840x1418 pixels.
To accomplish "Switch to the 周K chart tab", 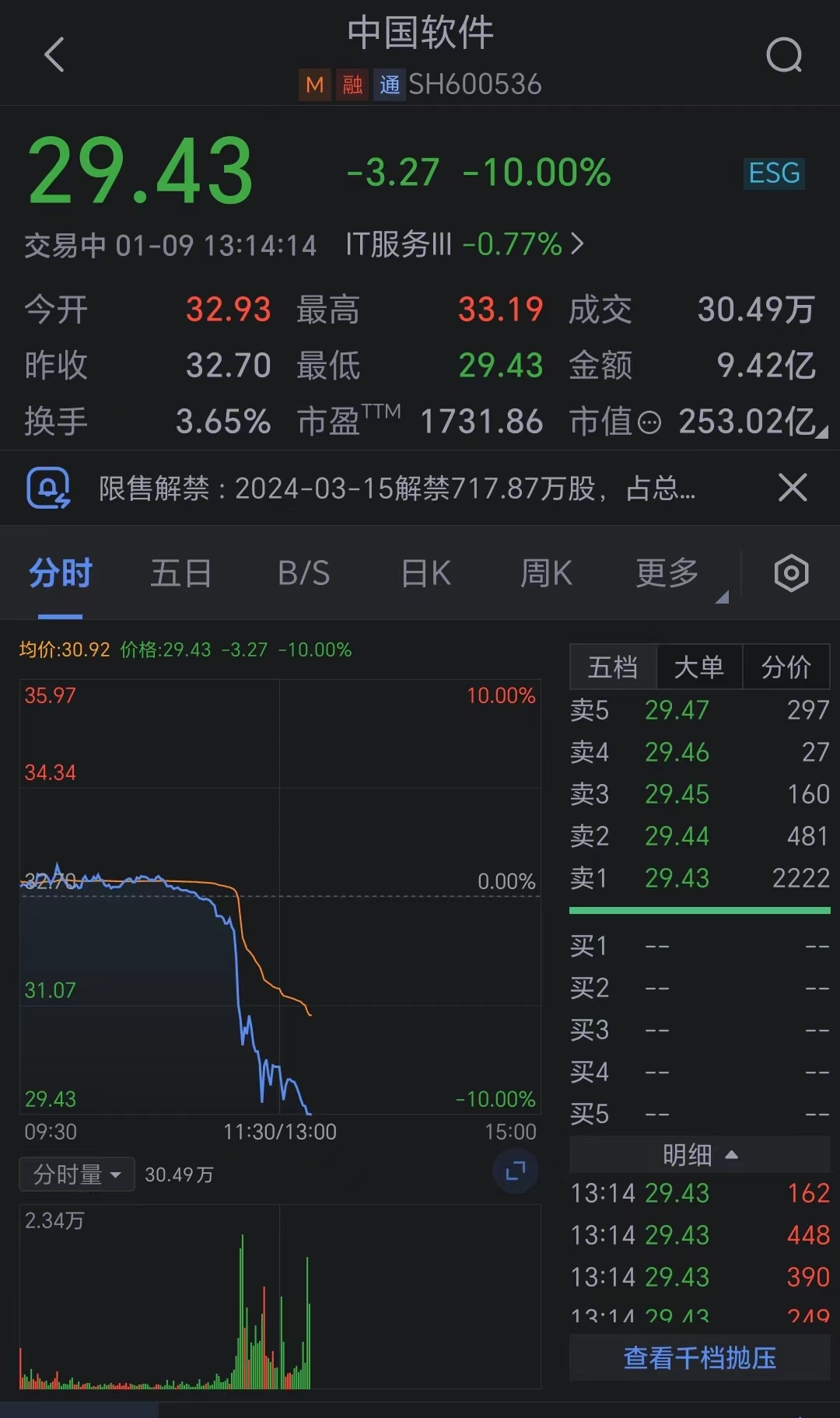I will [546, 574].
